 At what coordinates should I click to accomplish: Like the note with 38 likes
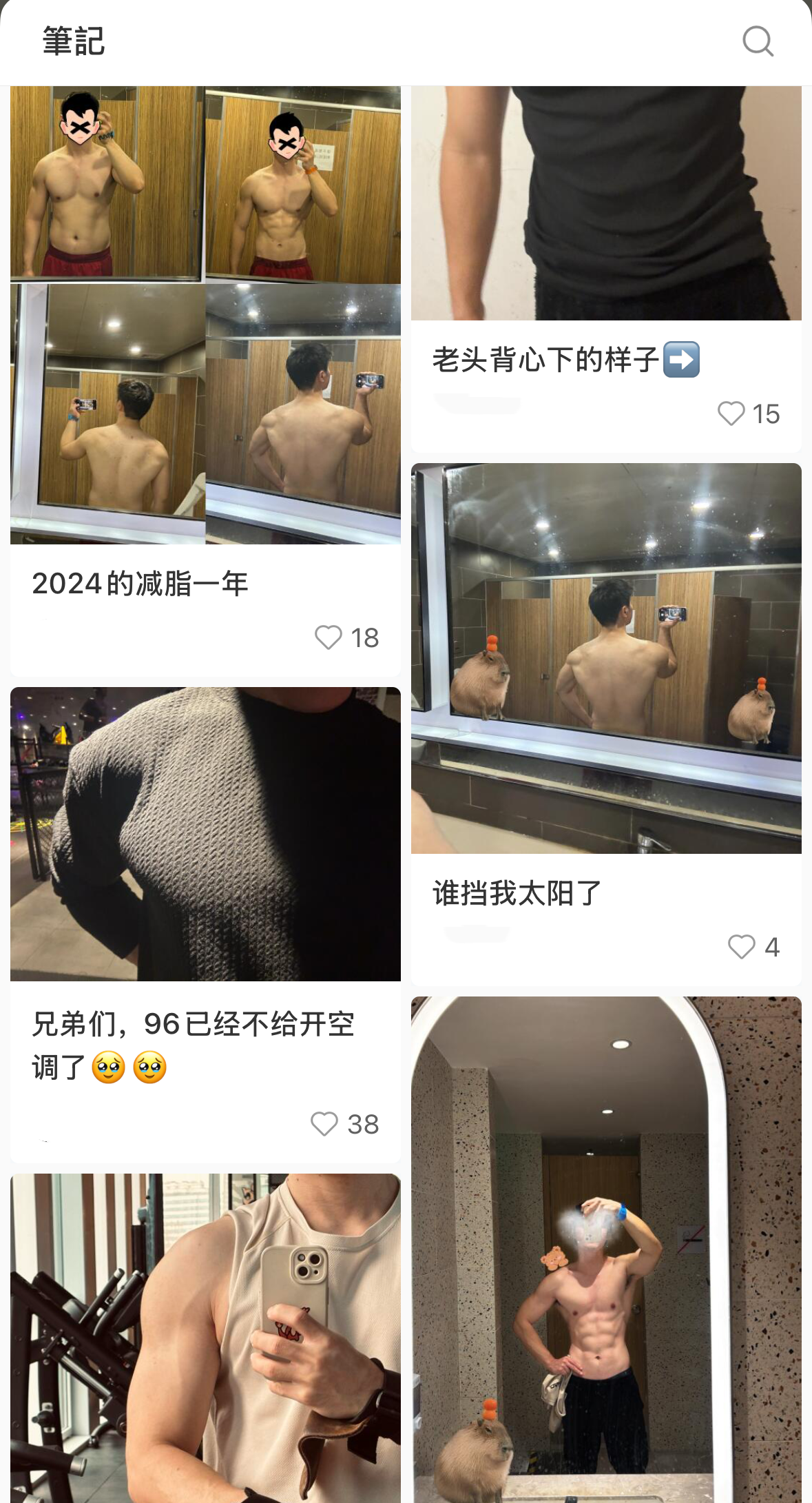pyautogui.click(x=324, y=1124)
